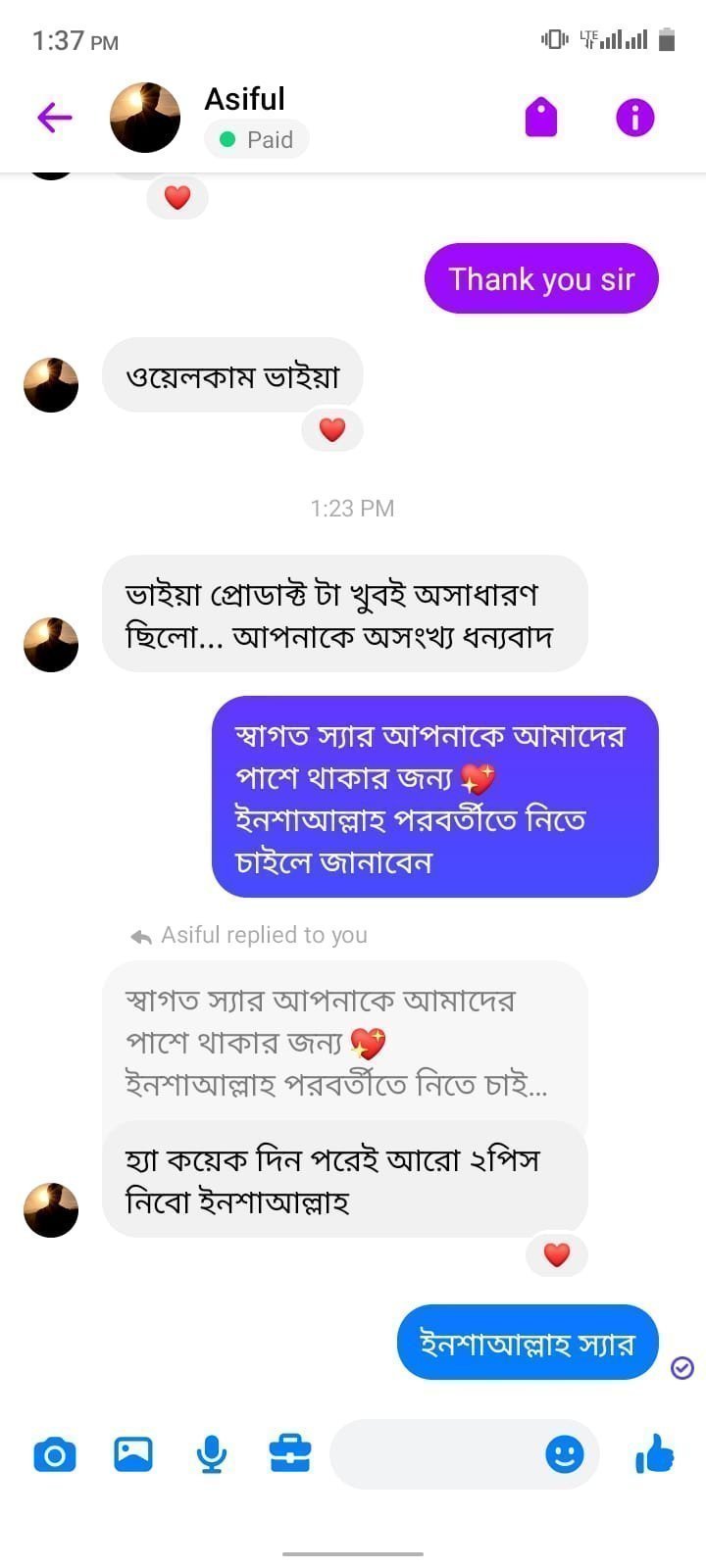
Task: Tap the purple label tag icon
Action: pyautogui.click(x=540, y=117)
